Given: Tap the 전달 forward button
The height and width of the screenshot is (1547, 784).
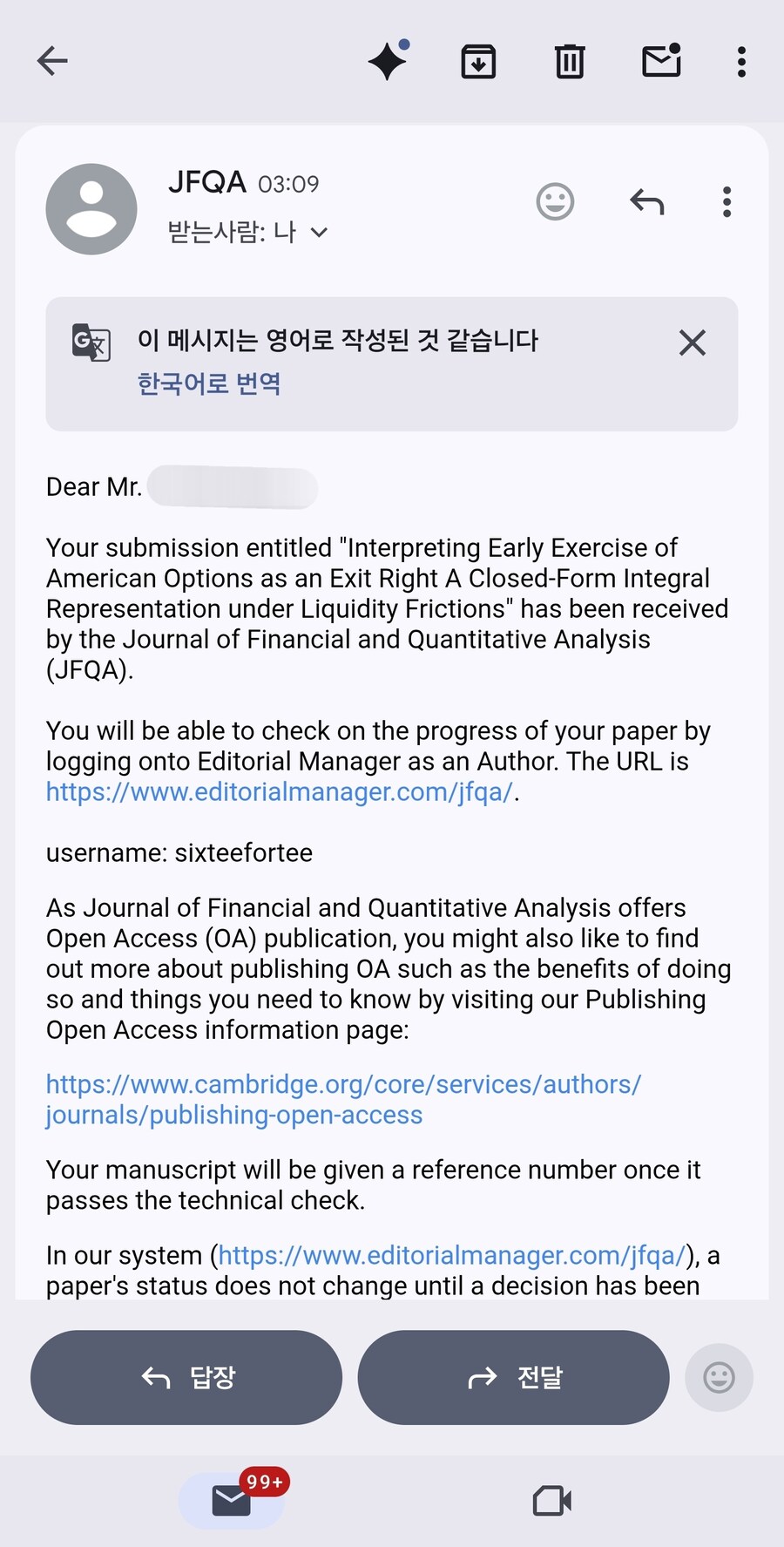Looking at the screenshot, I should (x=514, y=1377).
